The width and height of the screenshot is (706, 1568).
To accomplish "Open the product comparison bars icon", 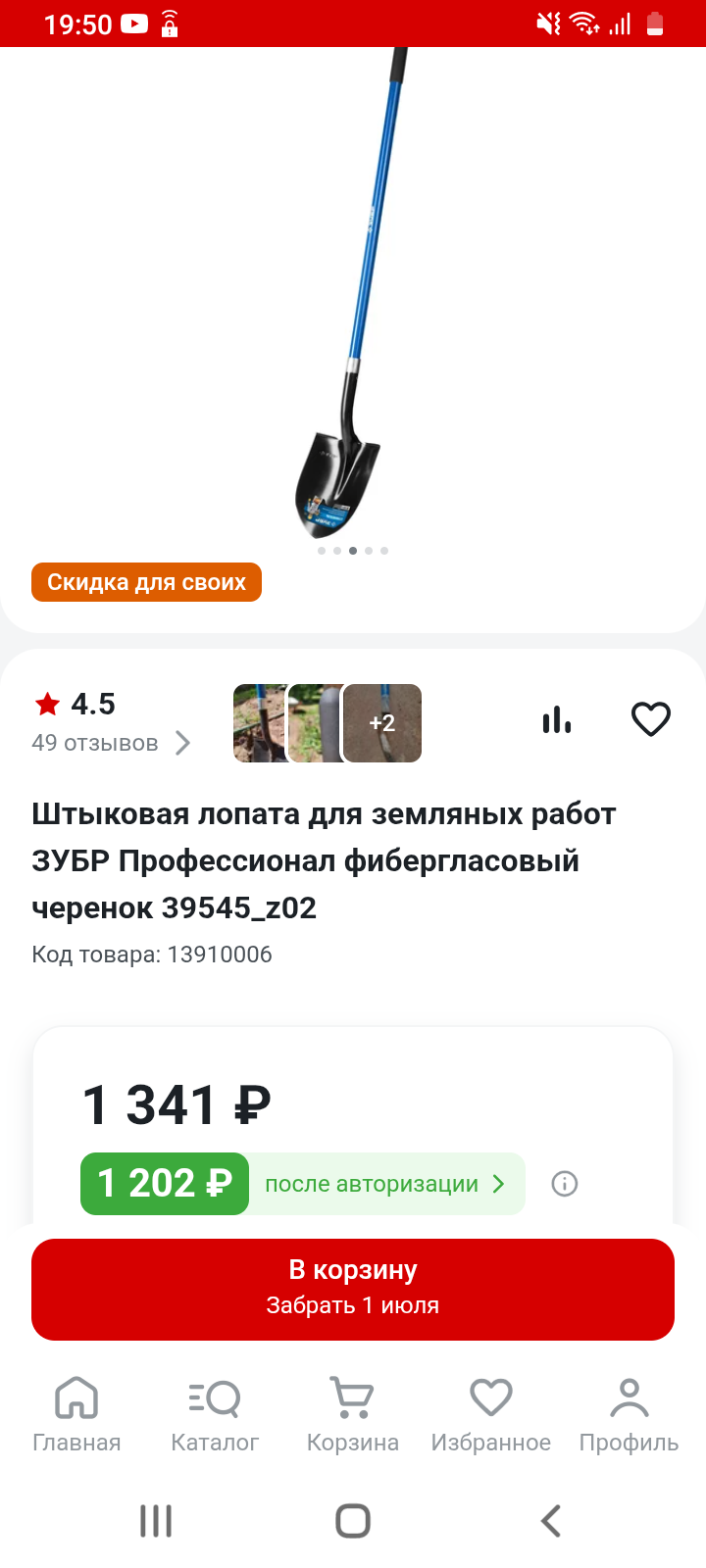I will click(557, 720).
